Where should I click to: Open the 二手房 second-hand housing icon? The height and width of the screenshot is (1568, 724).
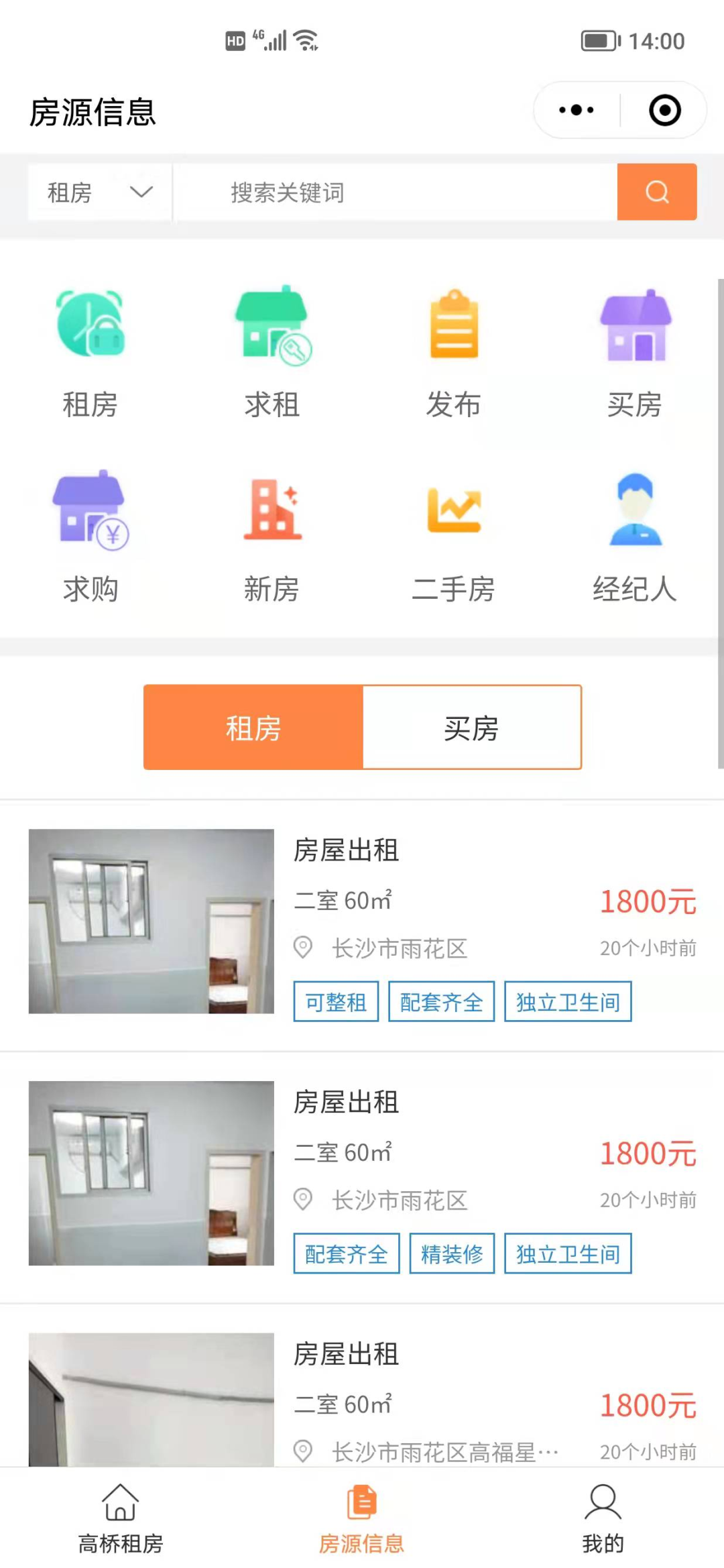pos(453,533)
